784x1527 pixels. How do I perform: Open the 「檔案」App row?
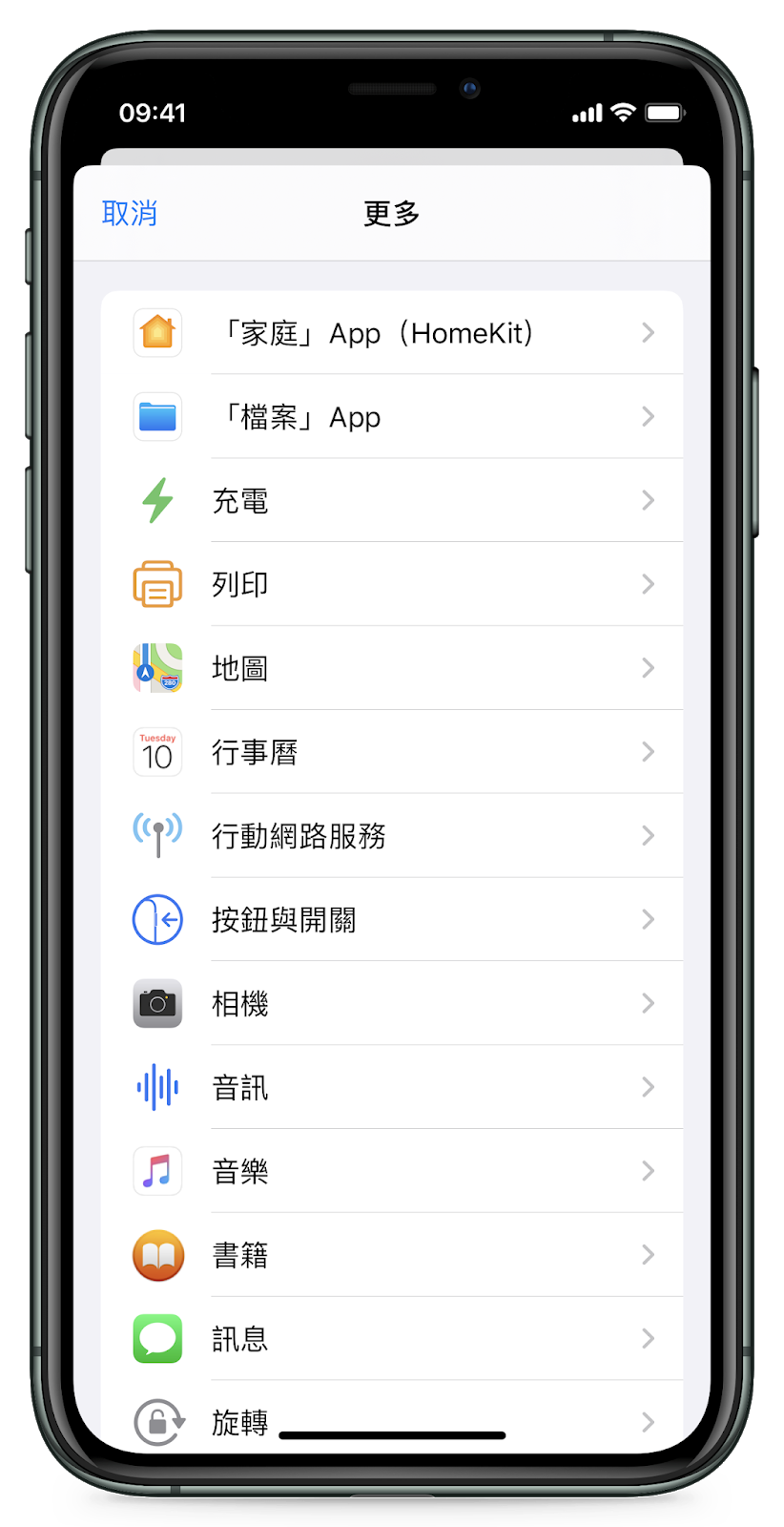[x=391, y=417]
